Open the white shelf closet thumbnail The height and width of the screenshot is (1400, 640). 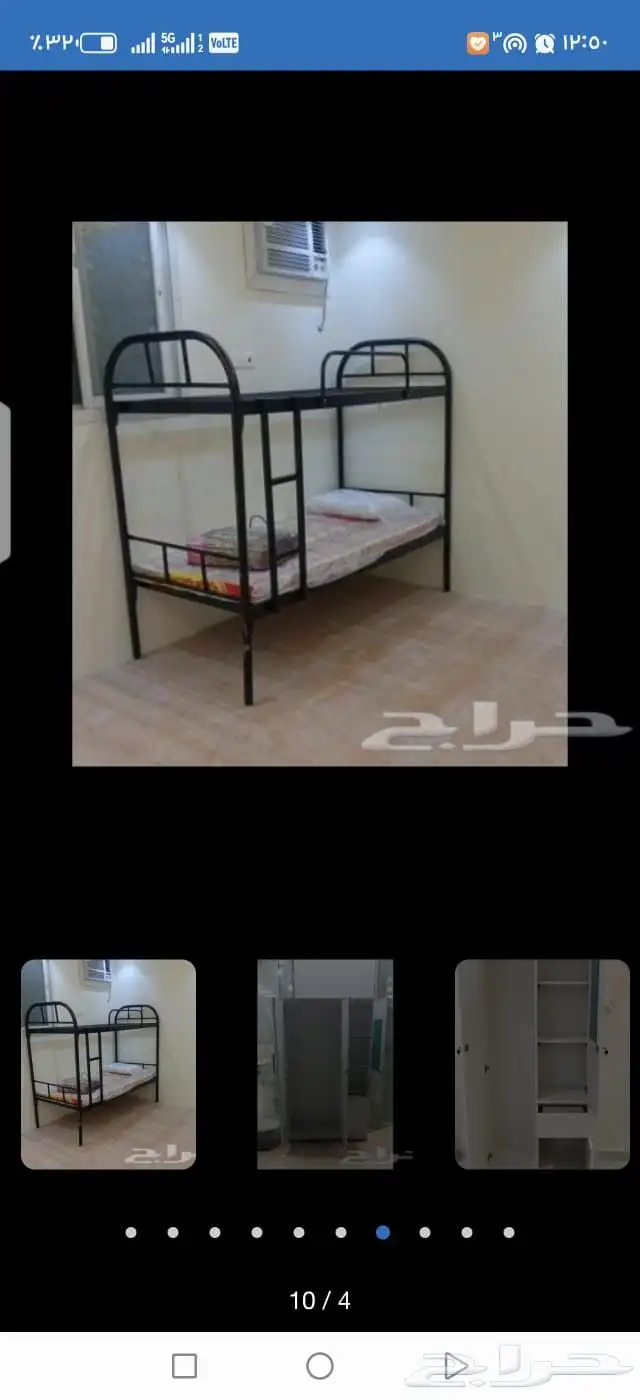(x=542, y=1064)
